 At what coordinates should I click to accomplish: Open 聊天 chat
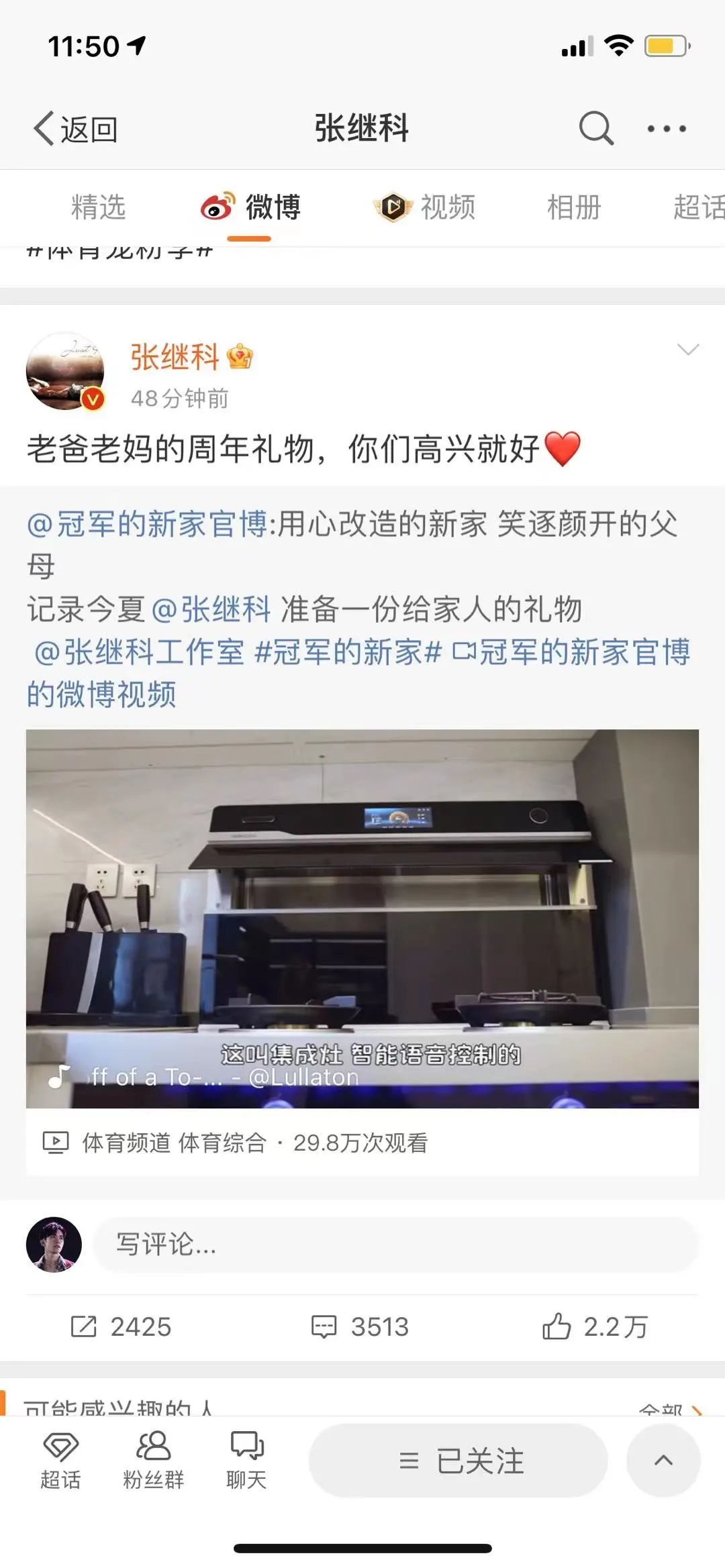click(246, 1460)
